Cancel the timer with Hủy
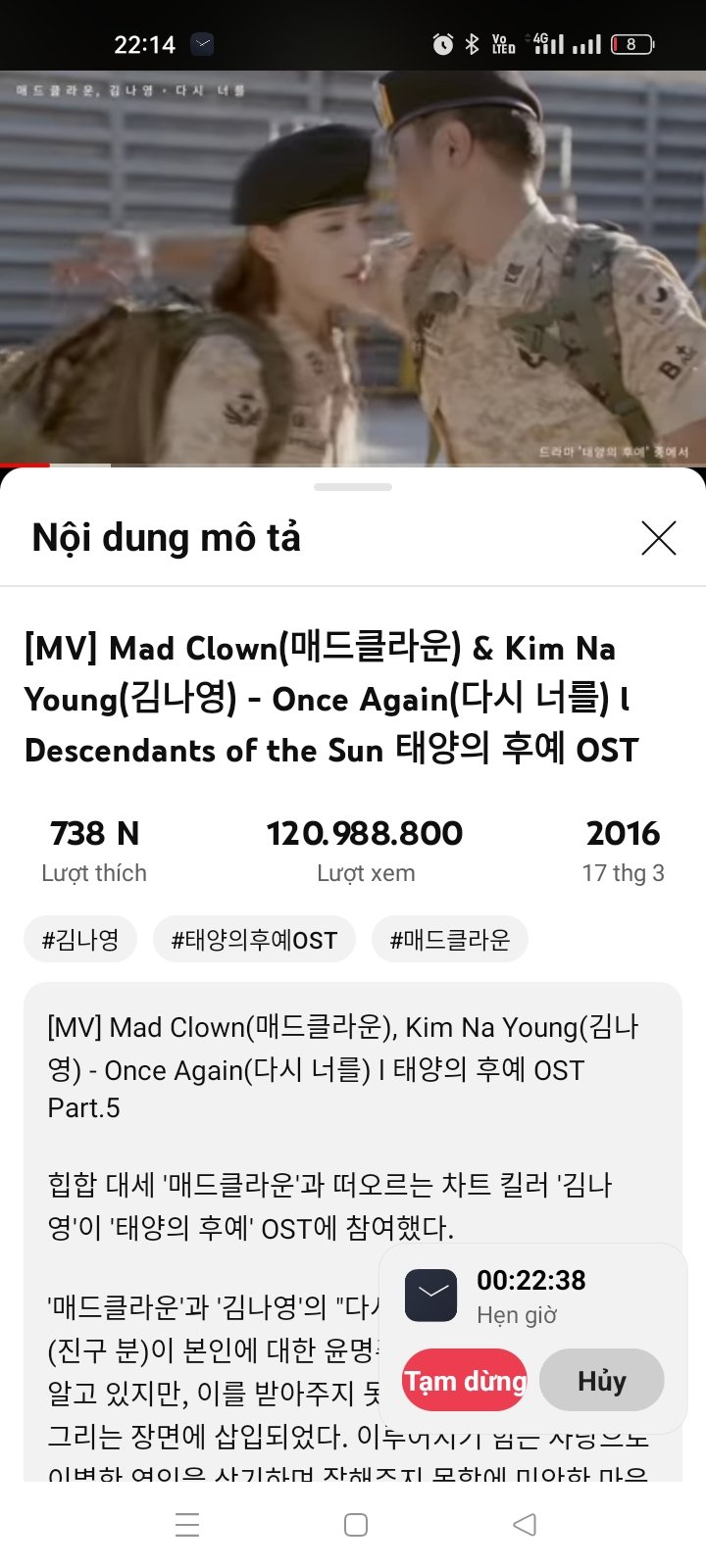 601,1380
